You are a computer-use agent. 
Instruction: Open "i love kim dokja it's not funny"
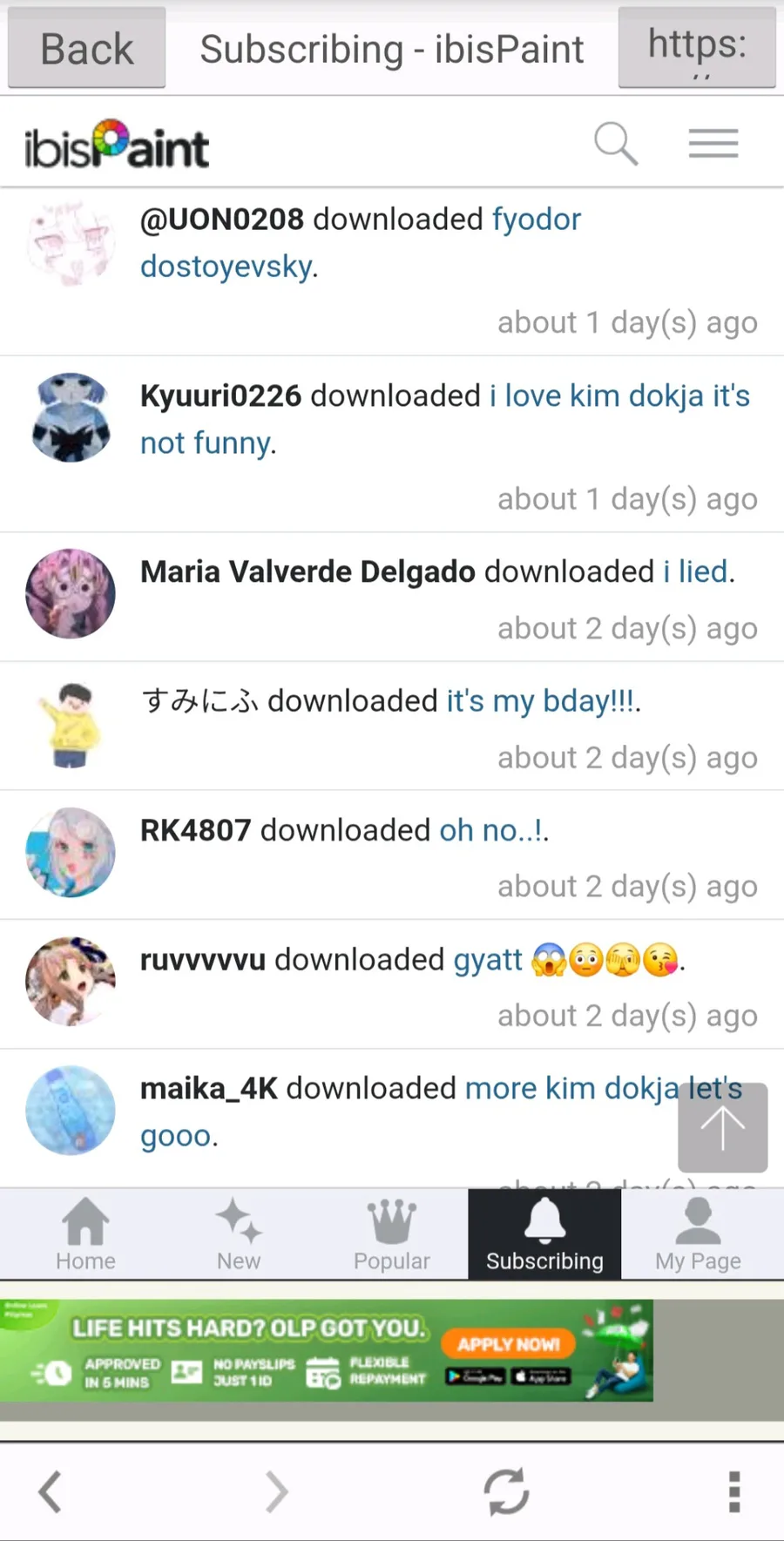click(x=445, y=419)
